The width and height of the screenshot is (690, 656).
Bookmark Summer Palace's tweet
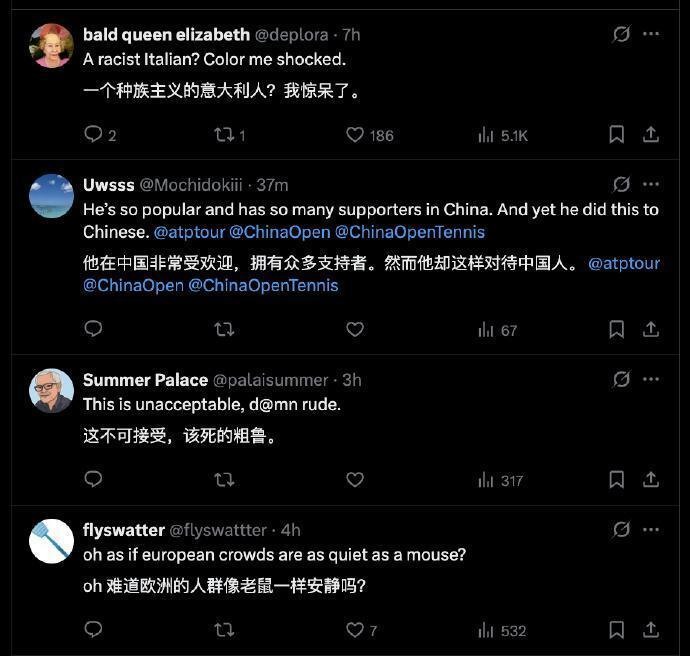pyautogui.click(x=617, y=480)
